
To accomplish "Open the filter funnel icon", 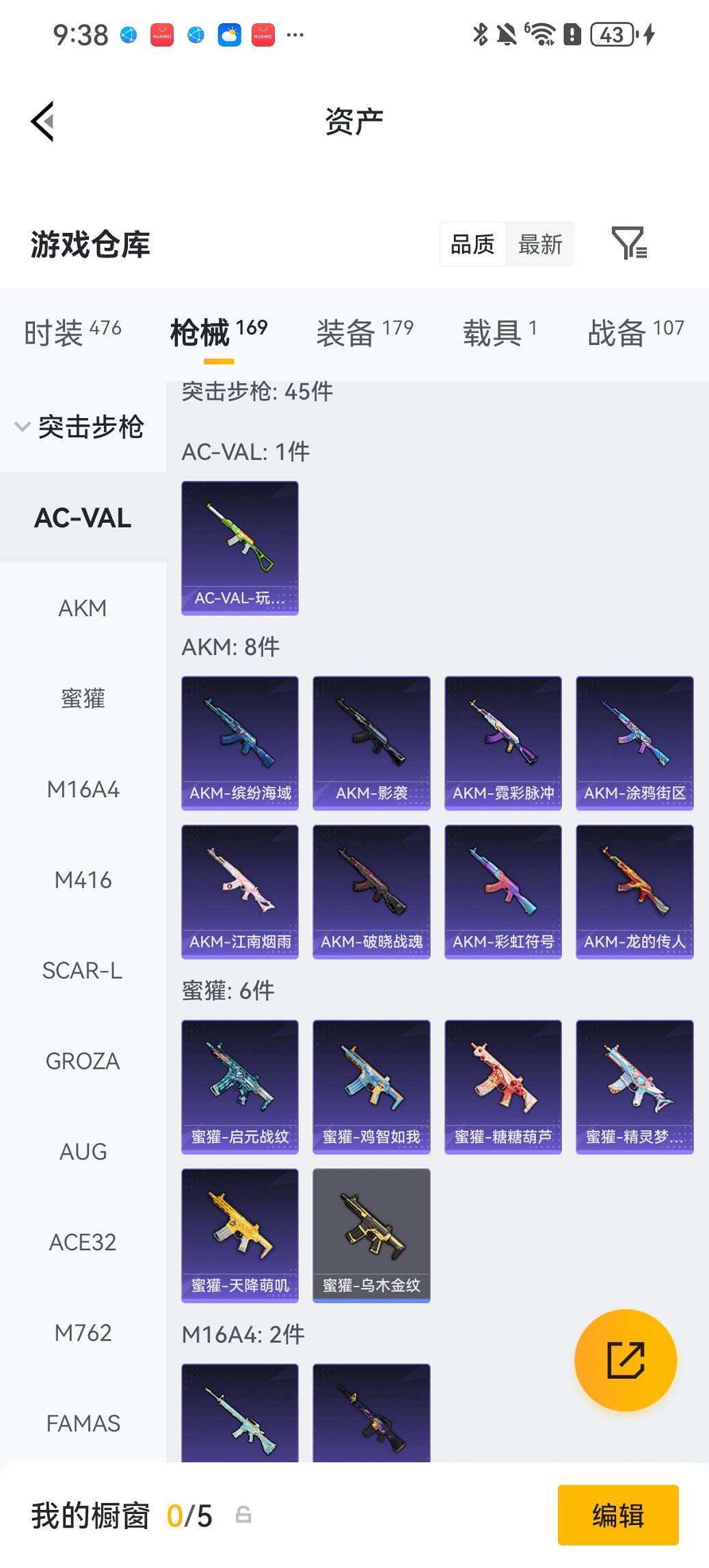I will coord(628,243).
